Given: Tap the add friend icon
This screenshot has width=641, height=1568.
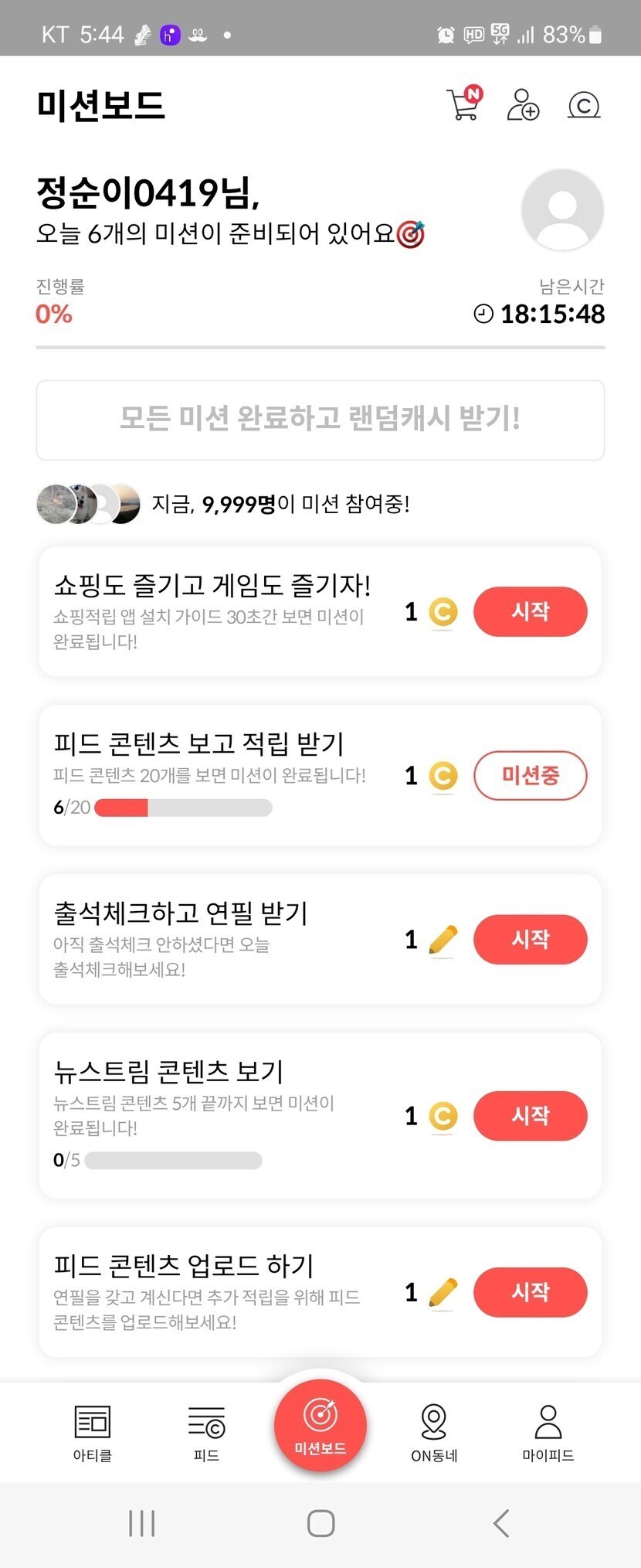Looking at the screenshot, I should pyautogui.click(x=523, y=105).
